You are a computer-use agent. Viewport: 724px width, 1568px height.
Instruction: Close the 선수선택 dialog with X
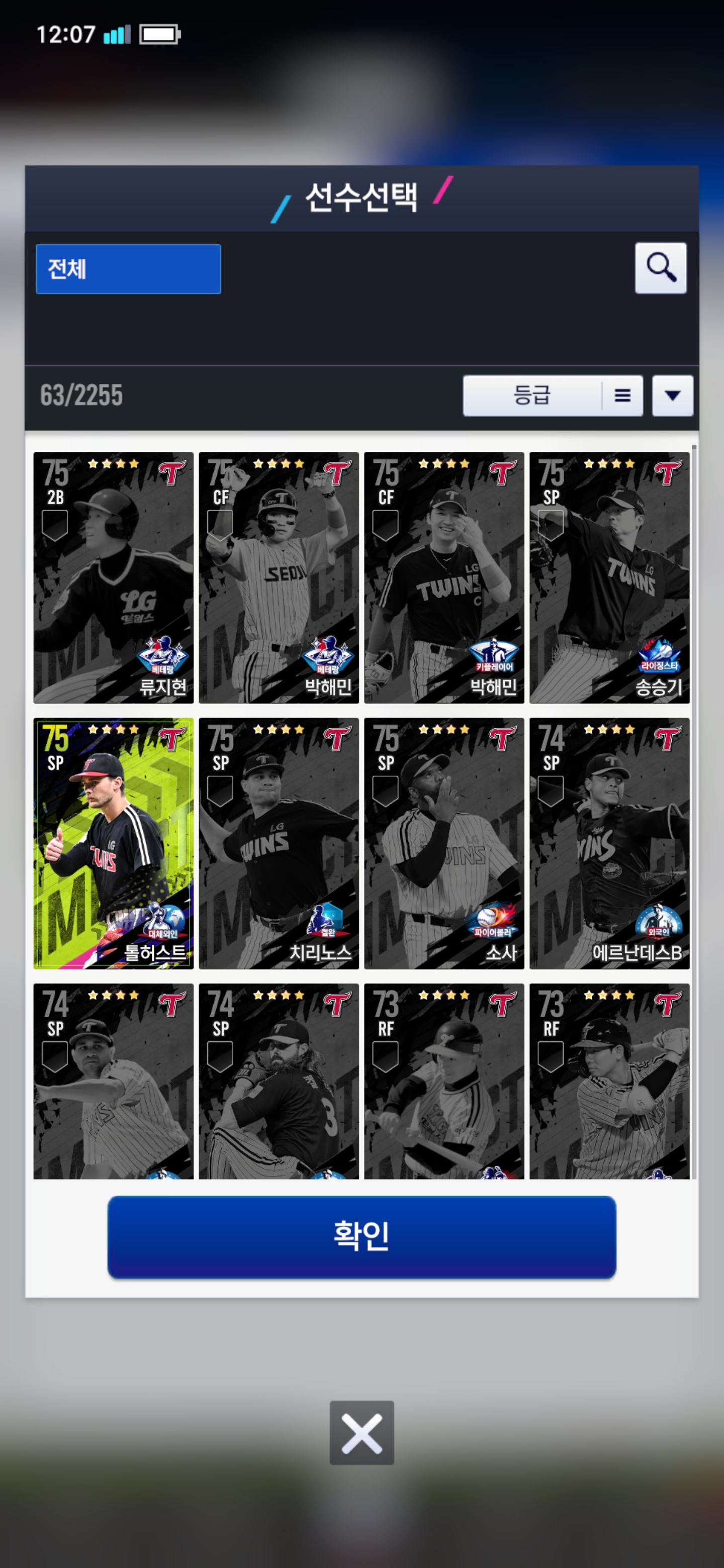[x=361, y=1432]
